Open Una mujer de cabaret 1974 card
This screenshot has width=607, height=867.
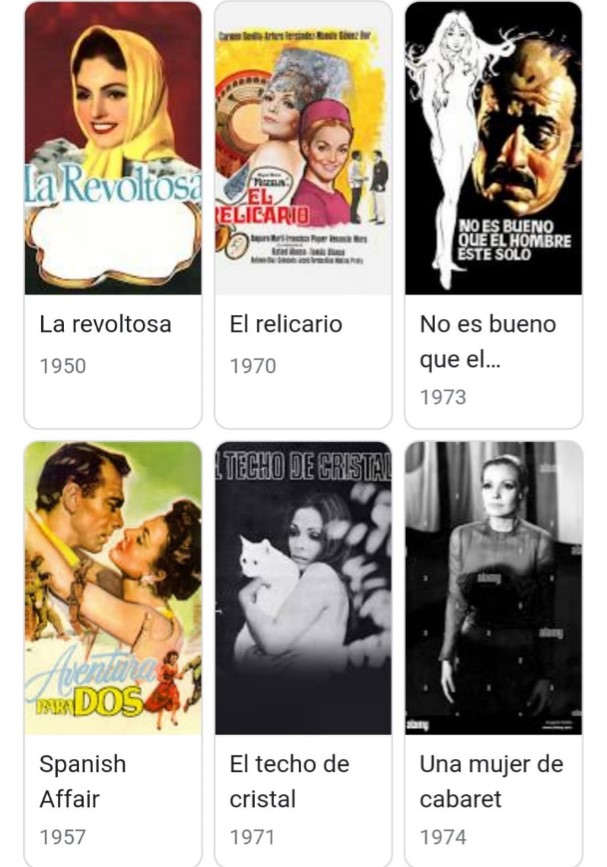[493, 654]
